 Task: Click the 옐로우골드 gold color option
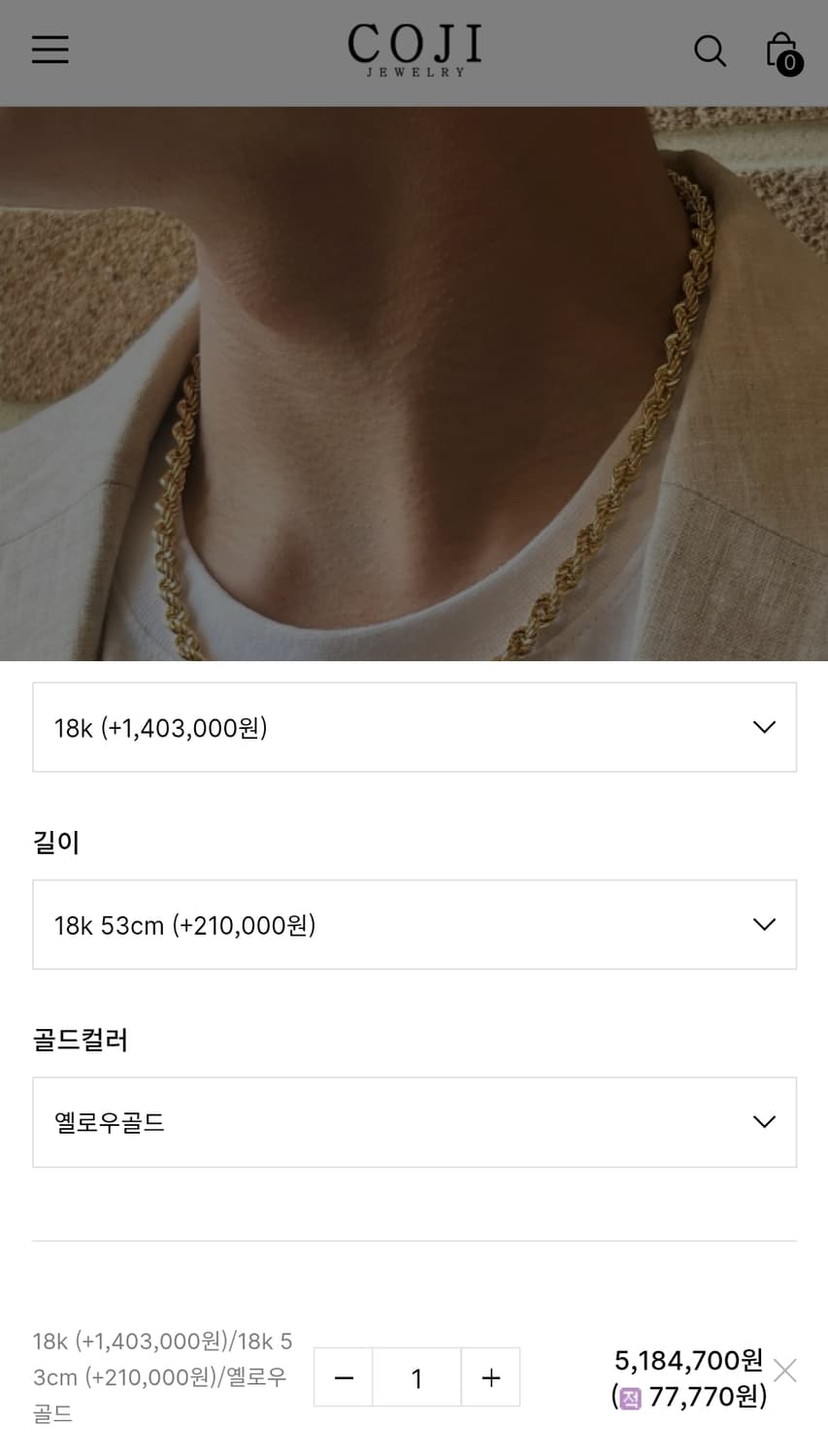[110, 1122]
